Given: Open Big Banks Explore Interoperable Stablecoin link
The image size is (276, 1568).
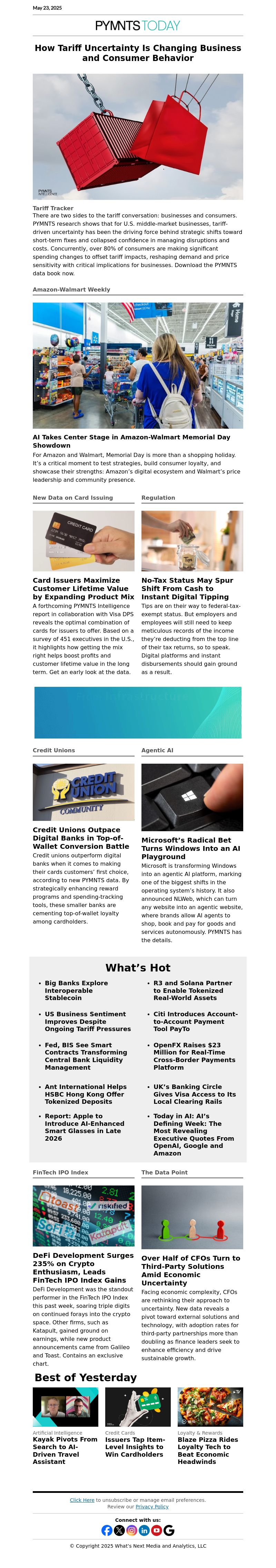Looking at the screenshot, I should (76, 990).
